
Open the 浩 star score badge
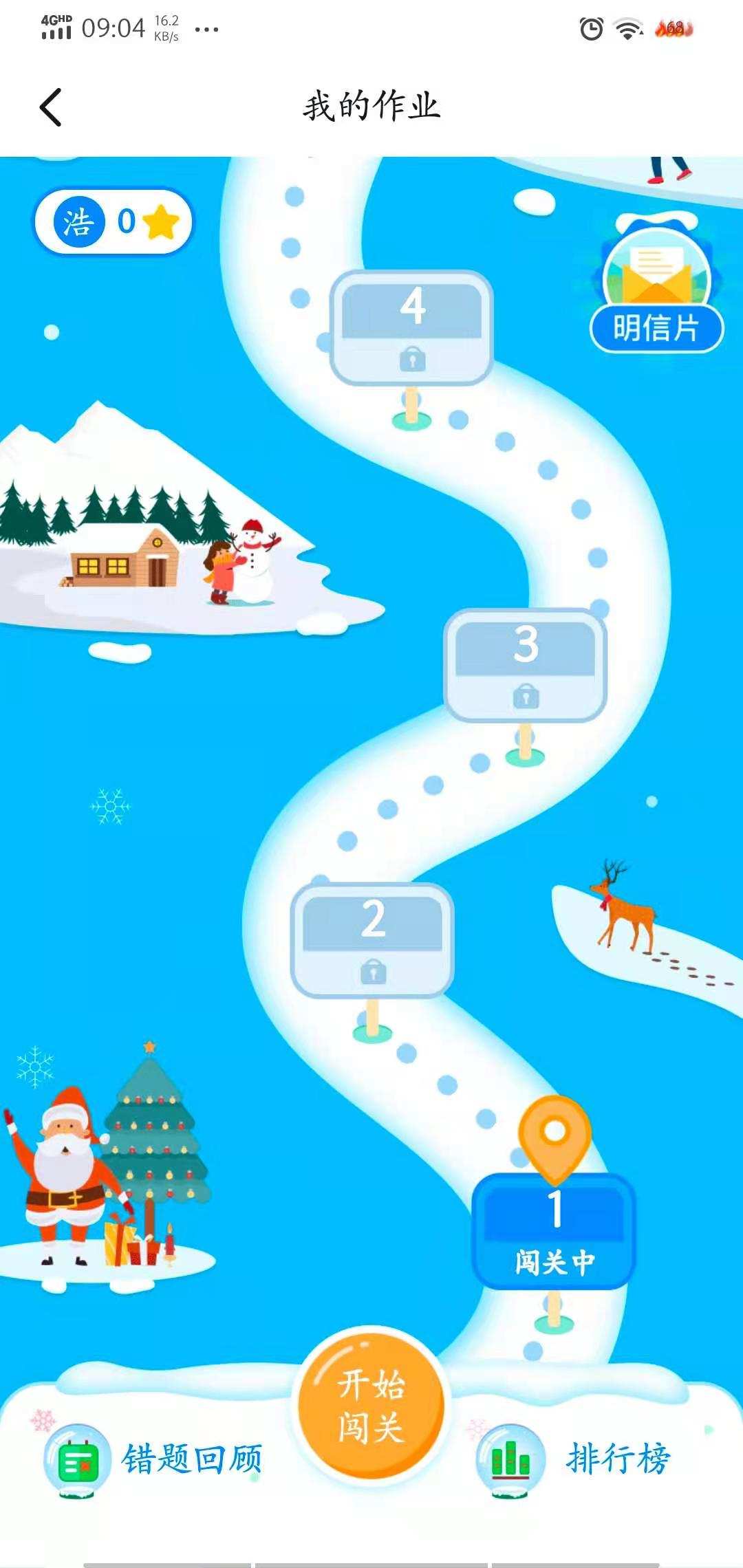[114, 222]
